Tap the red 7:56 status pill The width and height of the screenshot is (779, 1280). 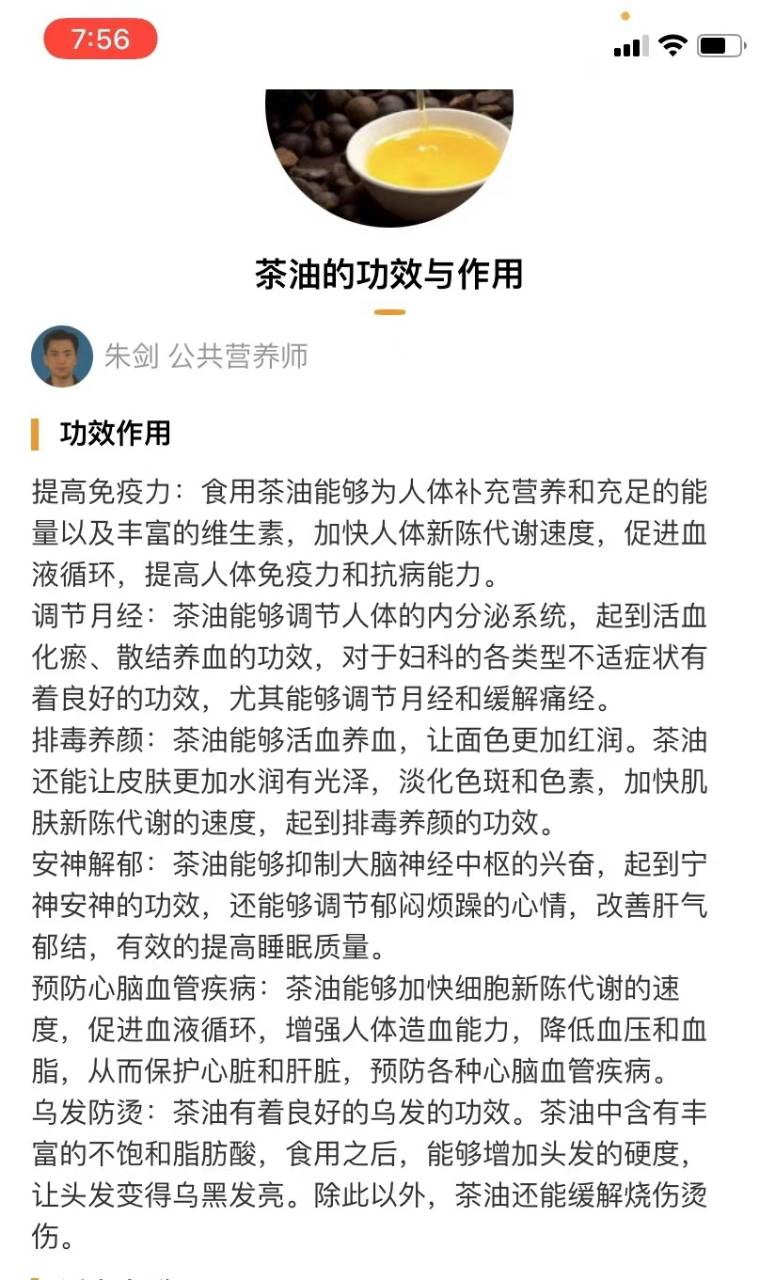[100, 39]
